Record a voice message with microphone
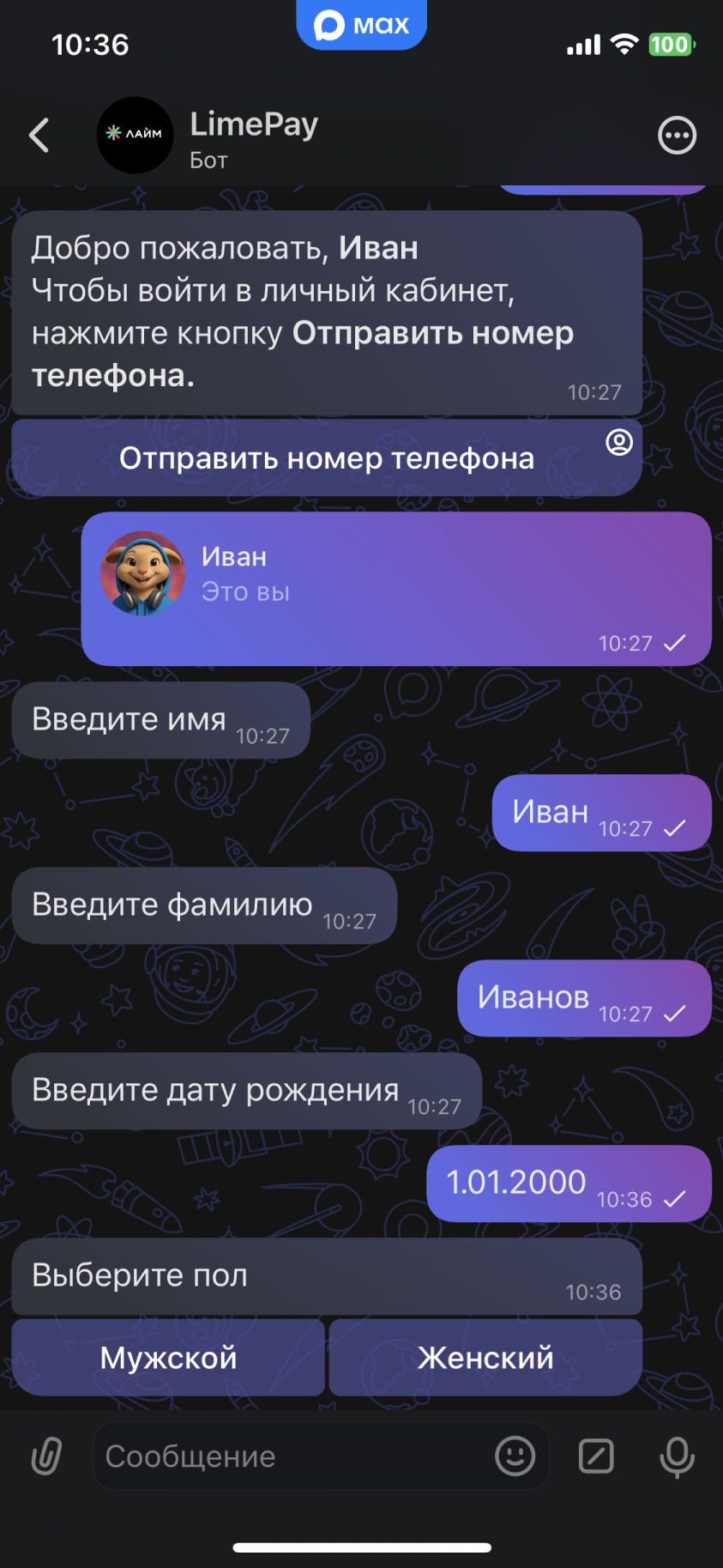Screen dimensions: 723x1568 click(x=677, y=1456)
